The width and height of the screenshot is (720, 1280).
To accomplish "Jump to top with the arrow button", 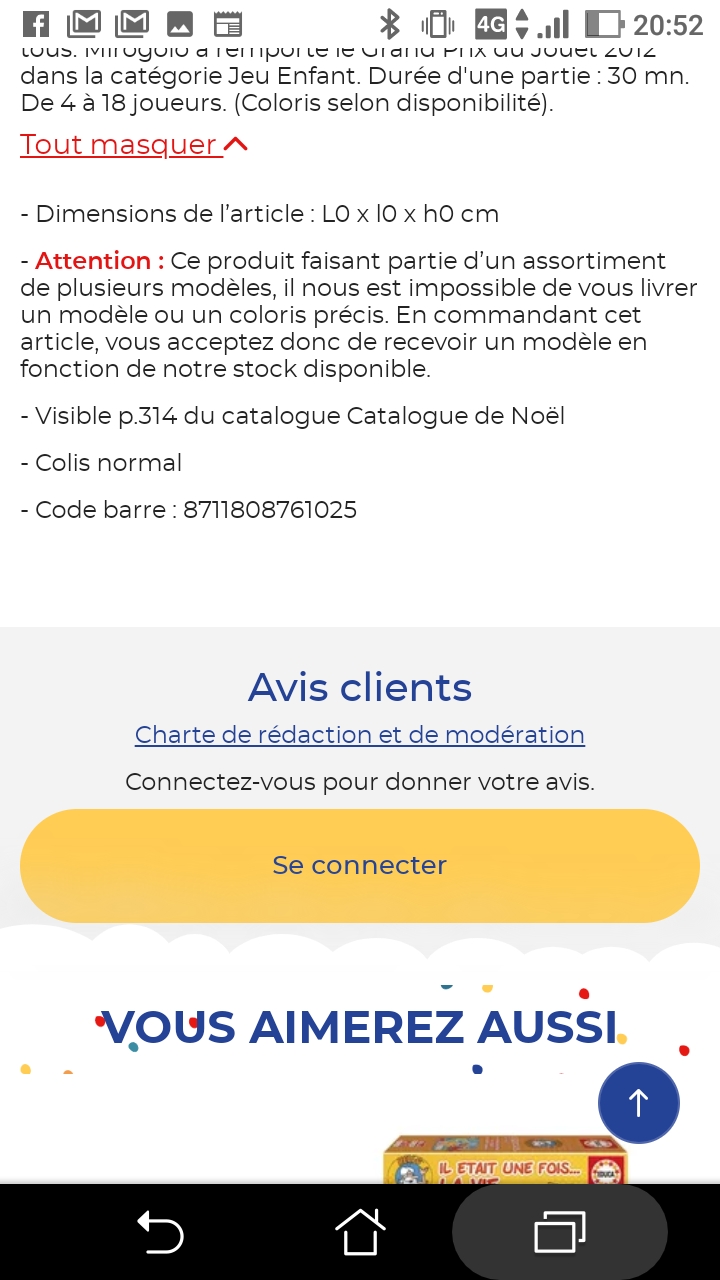I will (x=638, y=1103).
